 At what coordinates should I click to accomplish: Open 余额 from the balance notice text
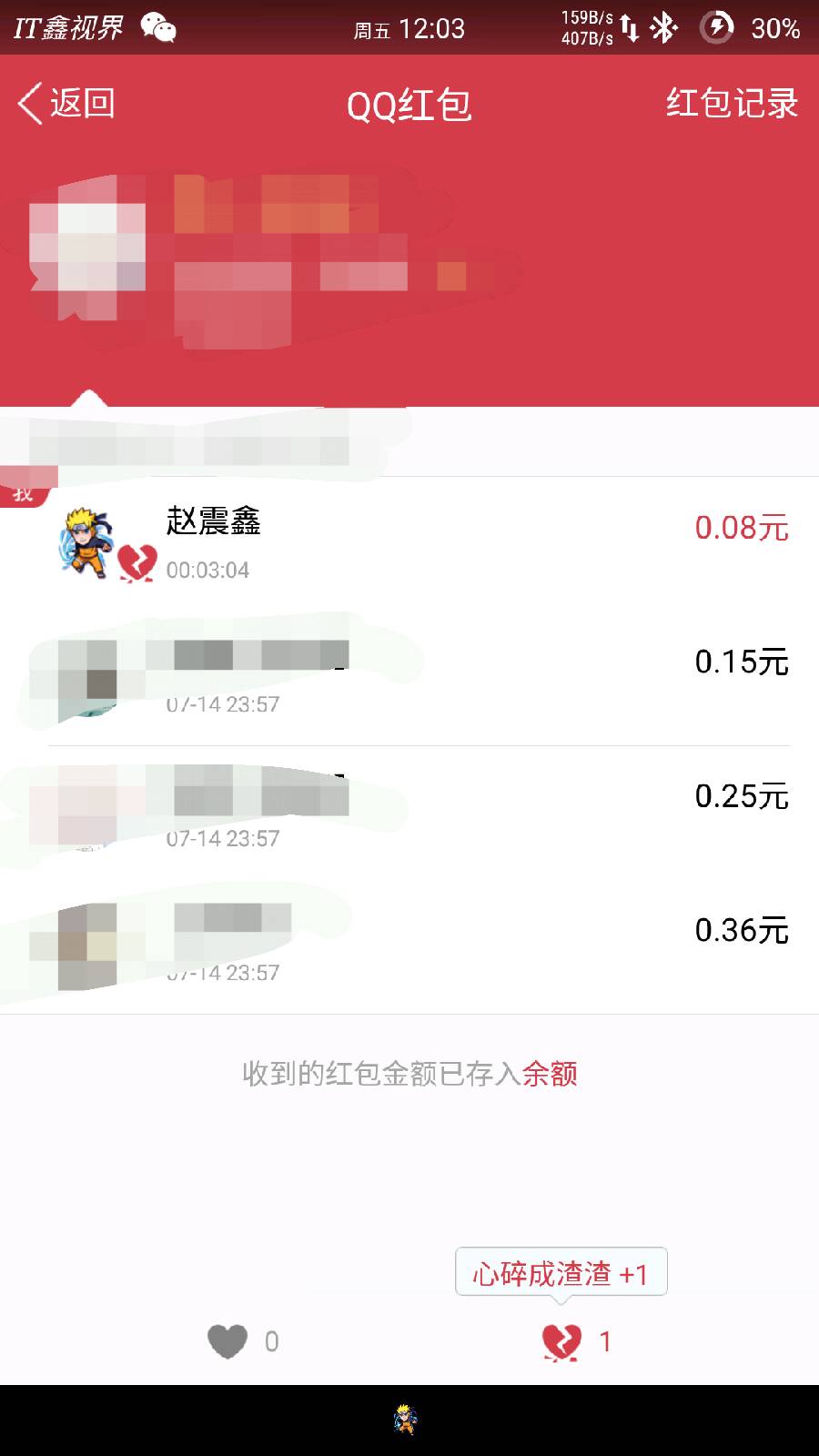(x=549, y=1075)
